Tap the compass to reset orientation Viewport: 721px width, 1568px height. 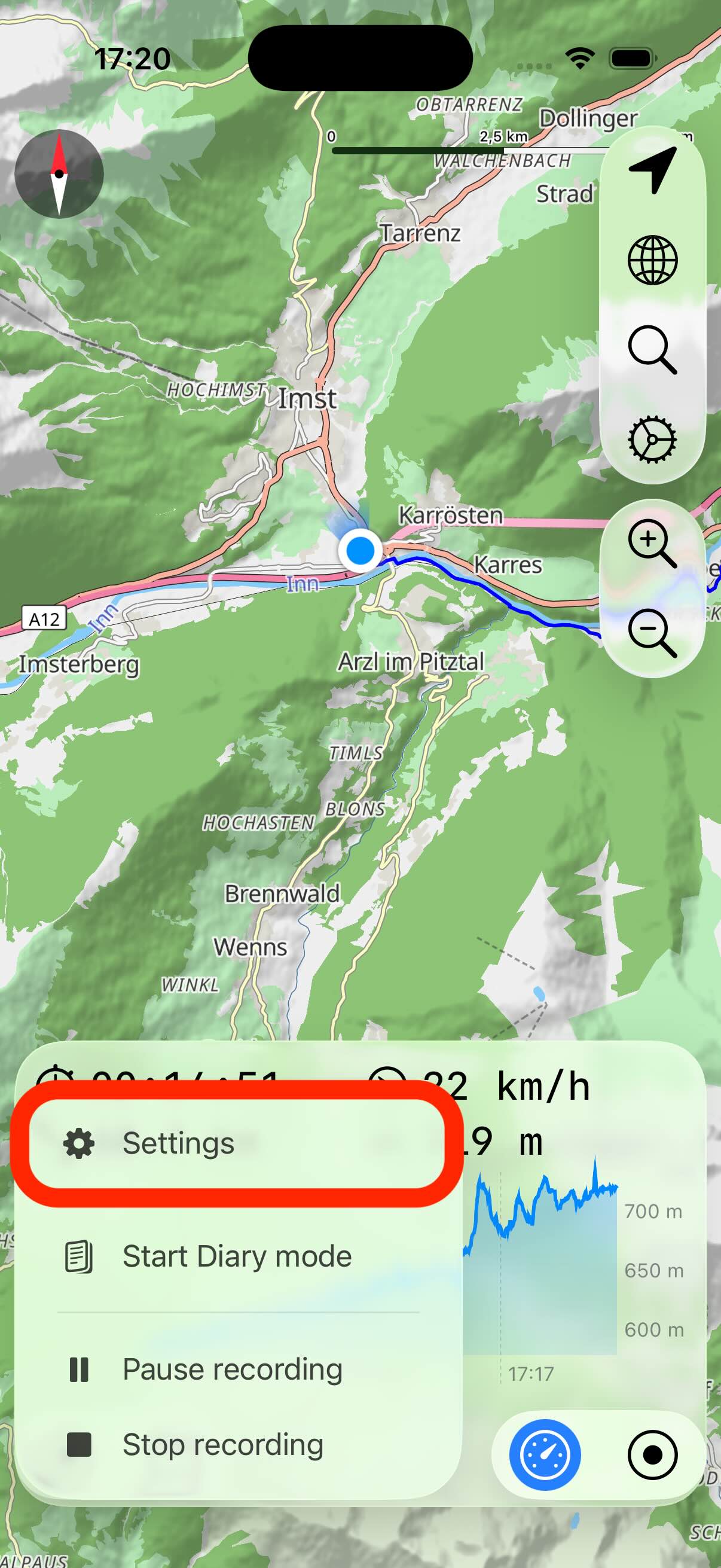[x=59, y=174]
